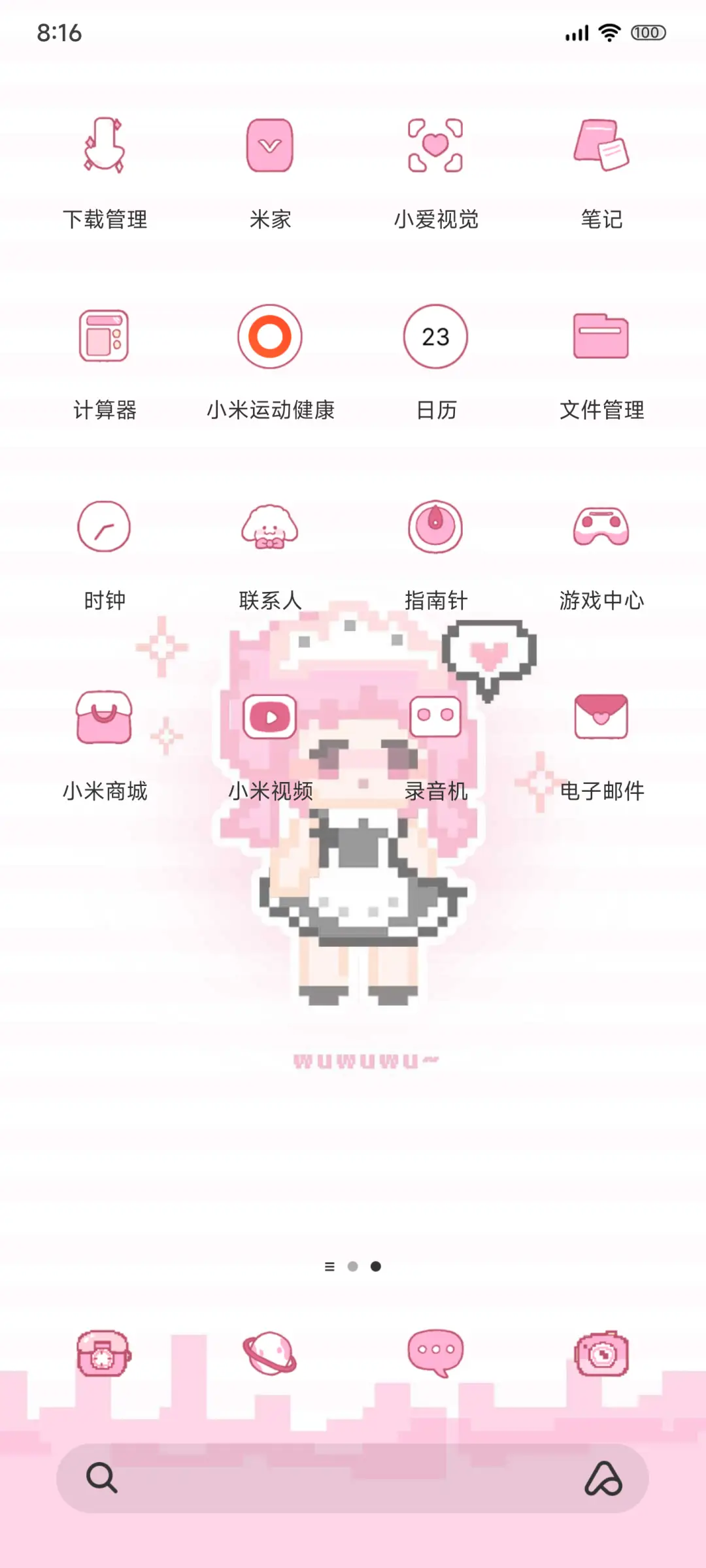
Task: Open 小米运动健康 fitness app
Action: (x=270, y=336)
